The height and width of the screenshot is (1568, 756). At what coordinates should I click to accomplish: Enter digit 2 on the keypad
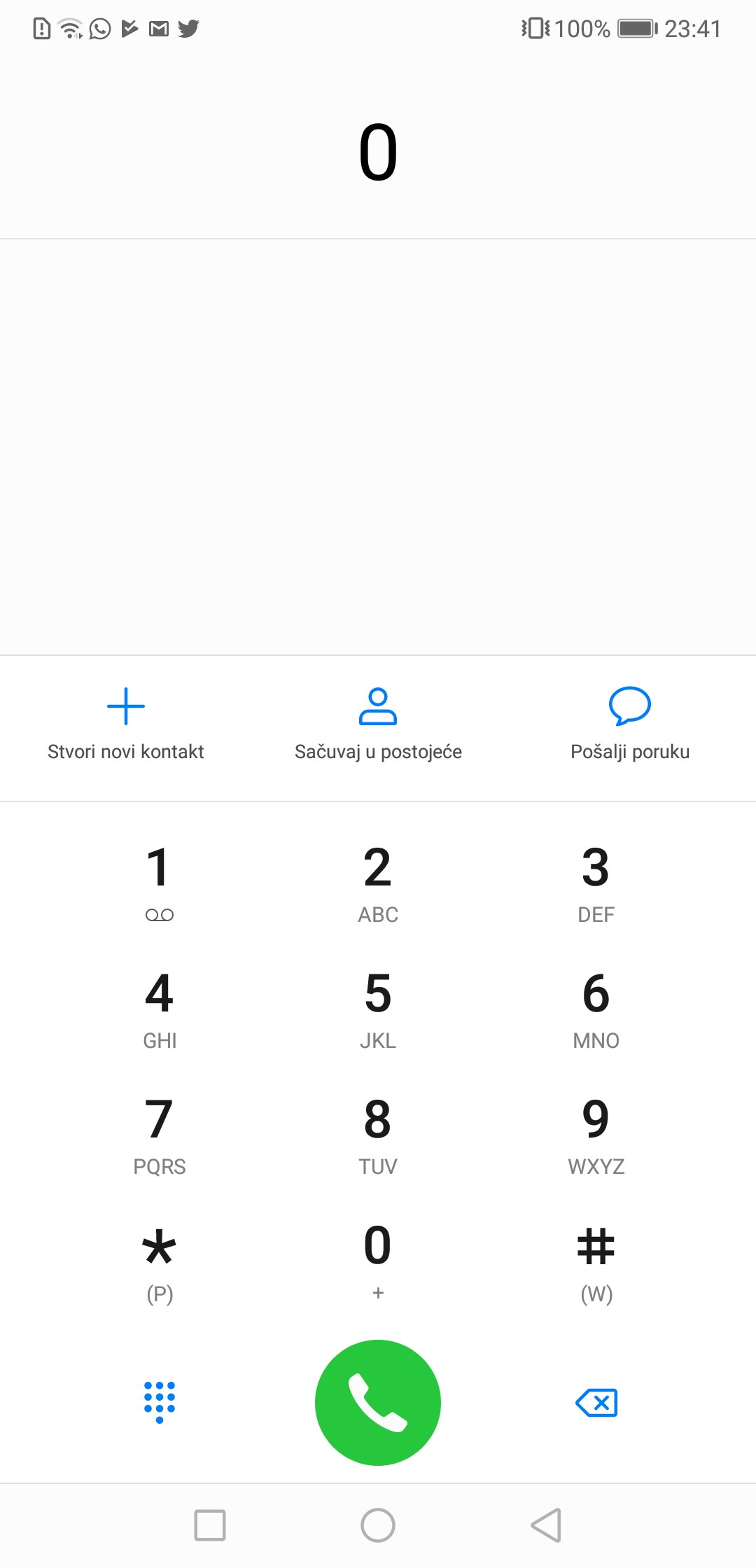(x=378, y=882)
